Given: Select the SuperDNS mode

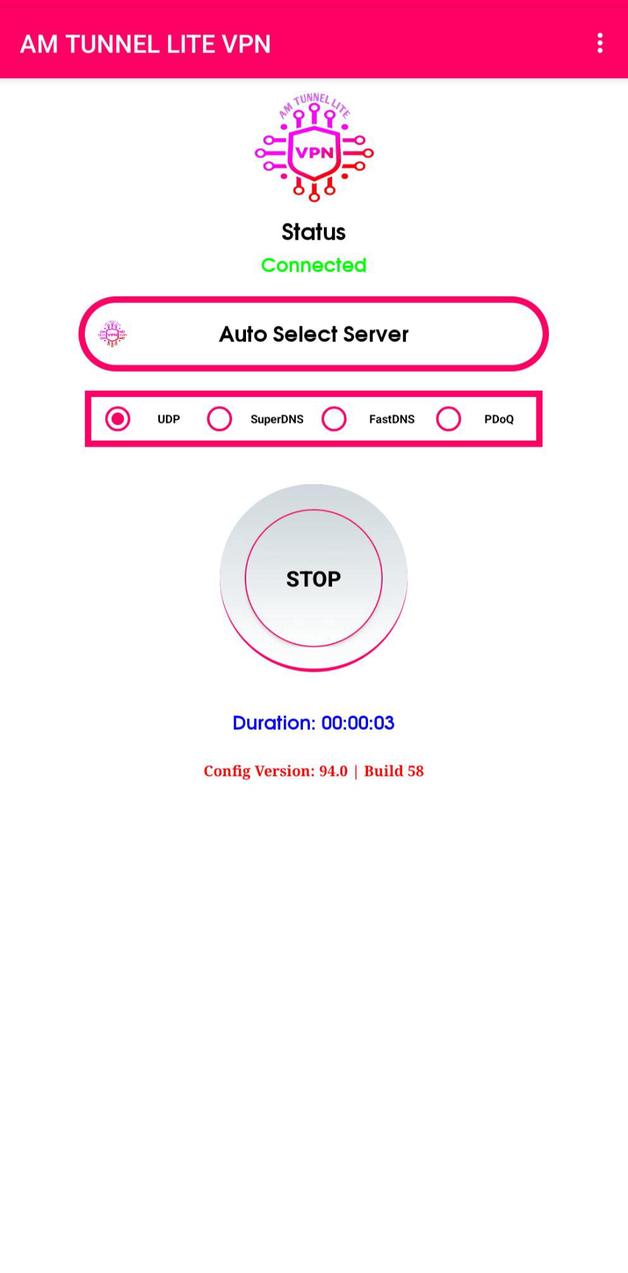Looking at the screenshot, I should coord(219,419).
